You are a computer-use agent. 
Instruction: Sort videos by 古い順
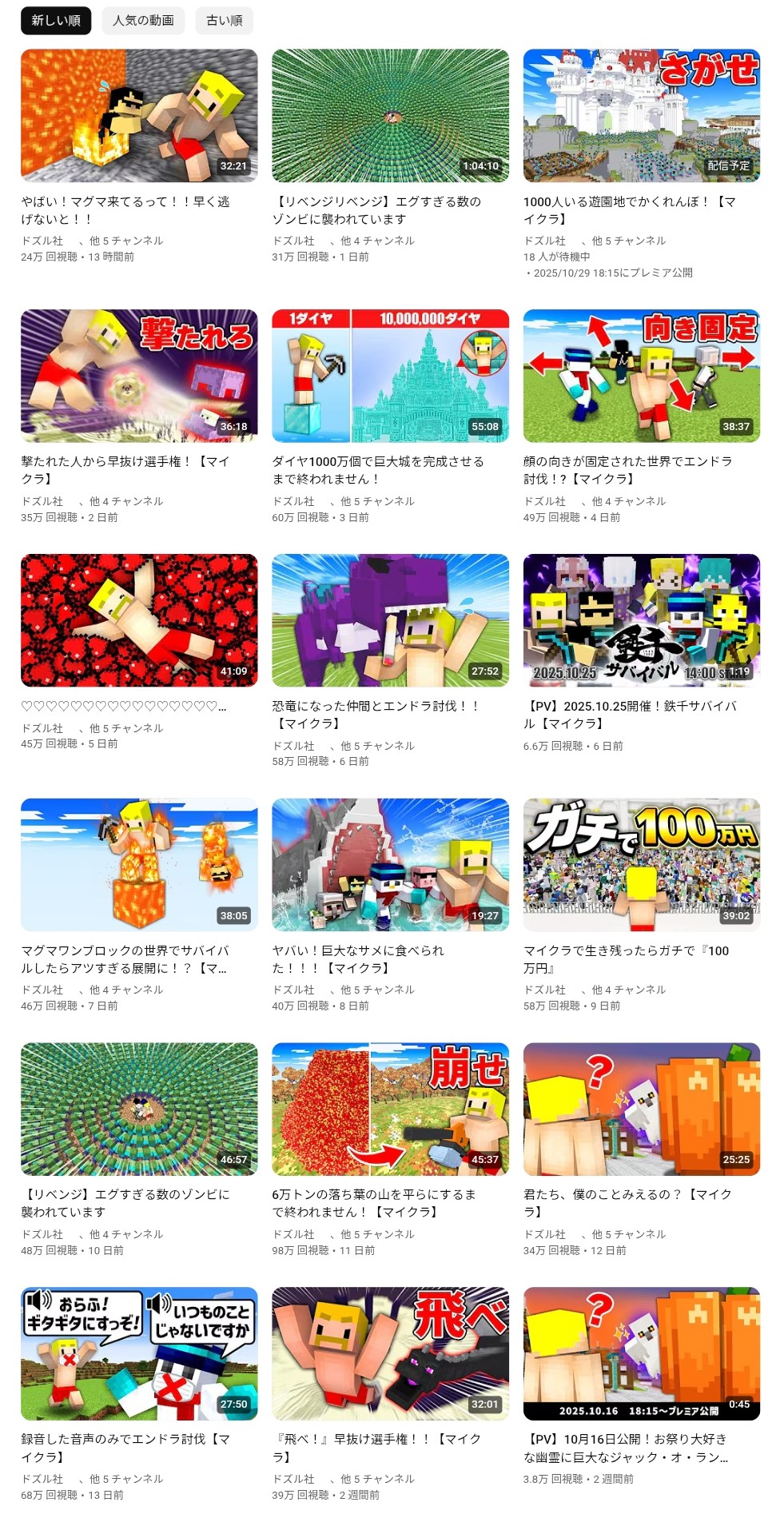(x=225, y=21)
